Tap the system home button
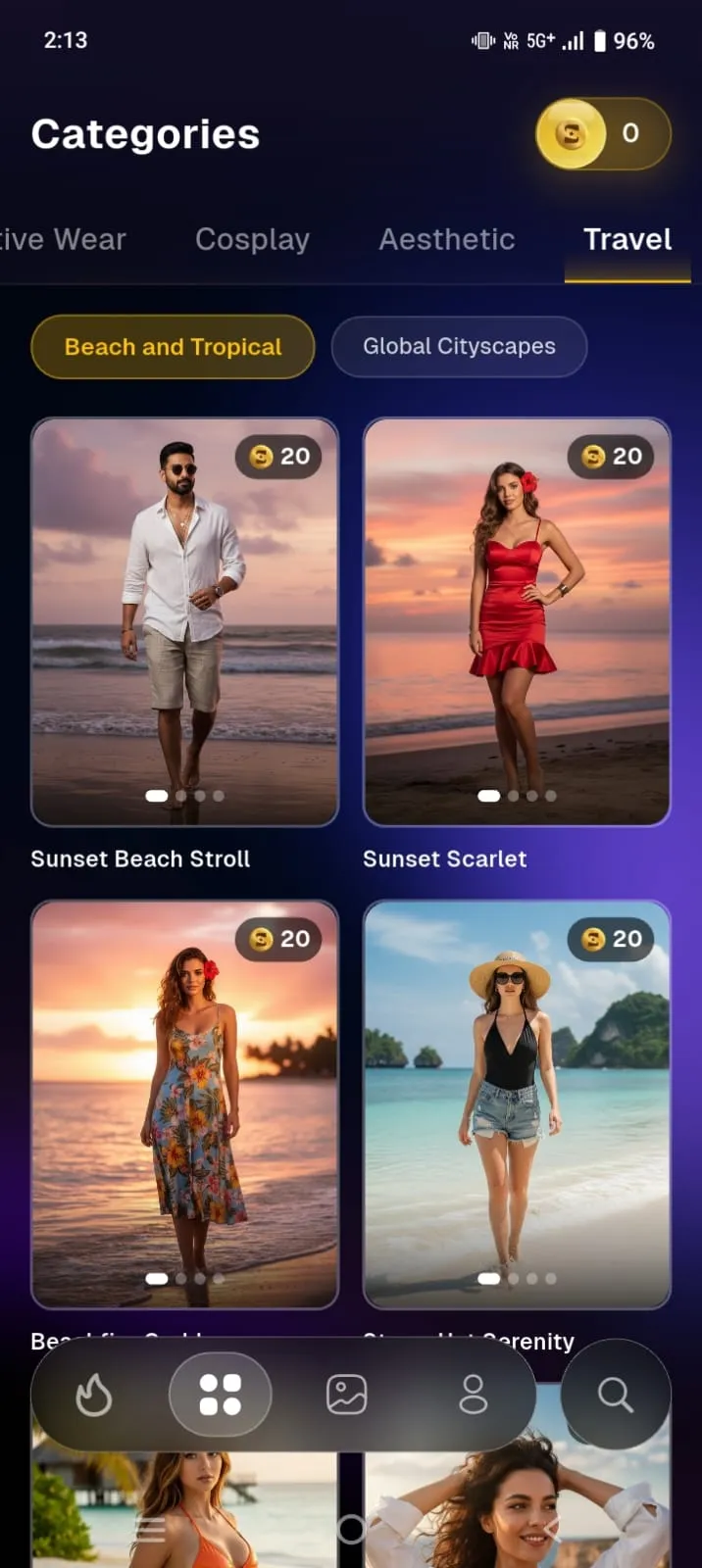The height and width of the screenshot is (1568, 702). coord(351,1529)
